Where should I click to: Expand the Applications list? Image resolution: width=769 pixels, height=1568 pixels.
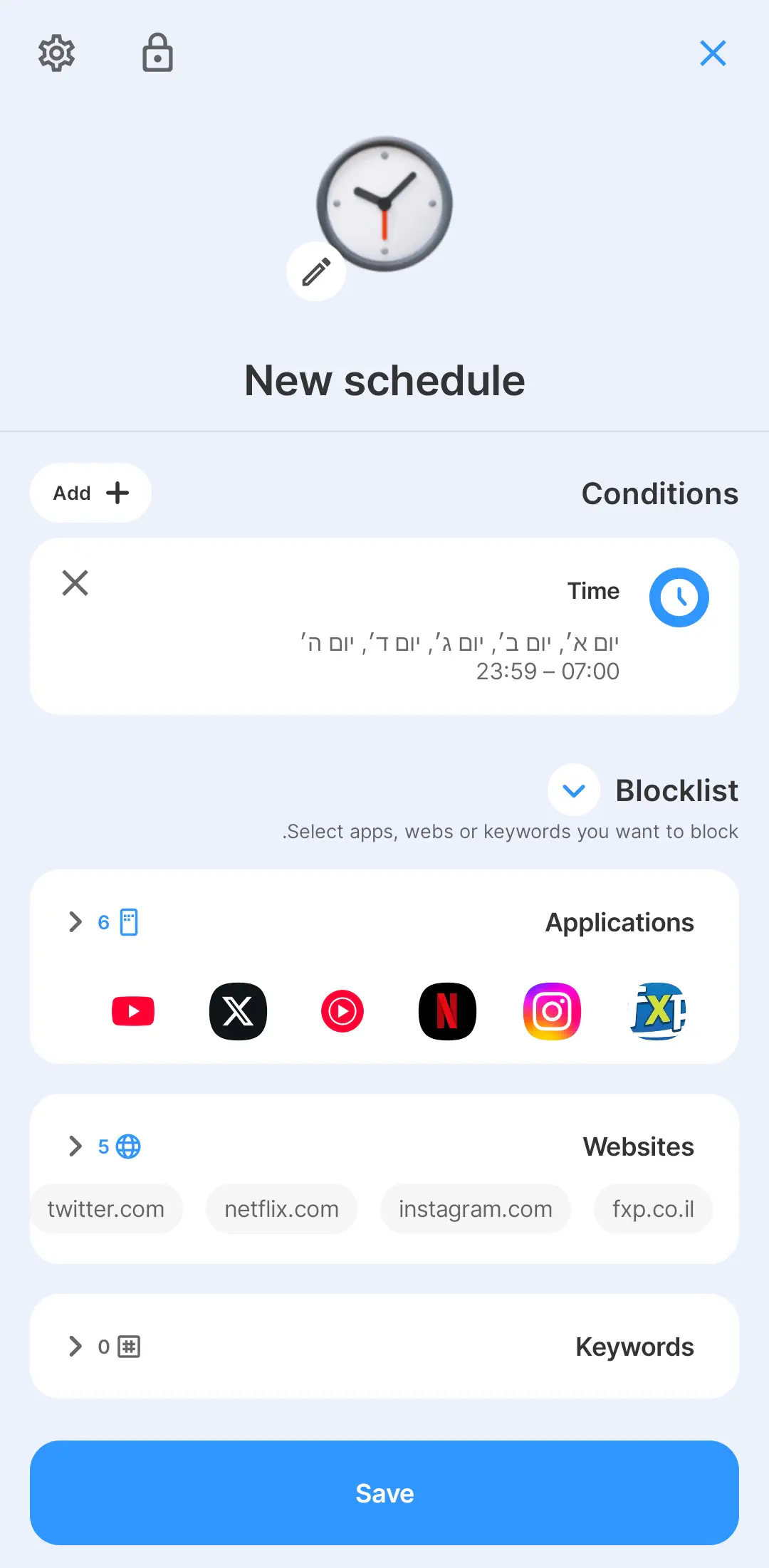(x=75, y=922)
